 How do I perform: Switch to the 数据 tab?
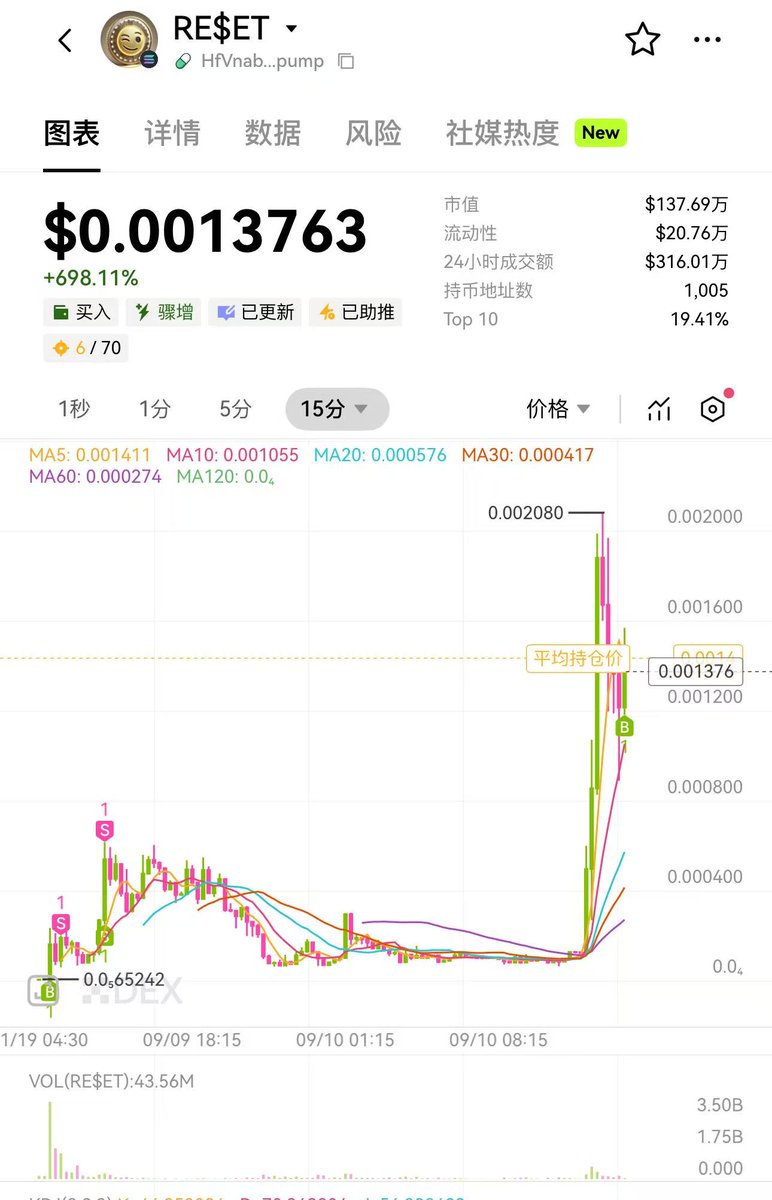point(272,133)
